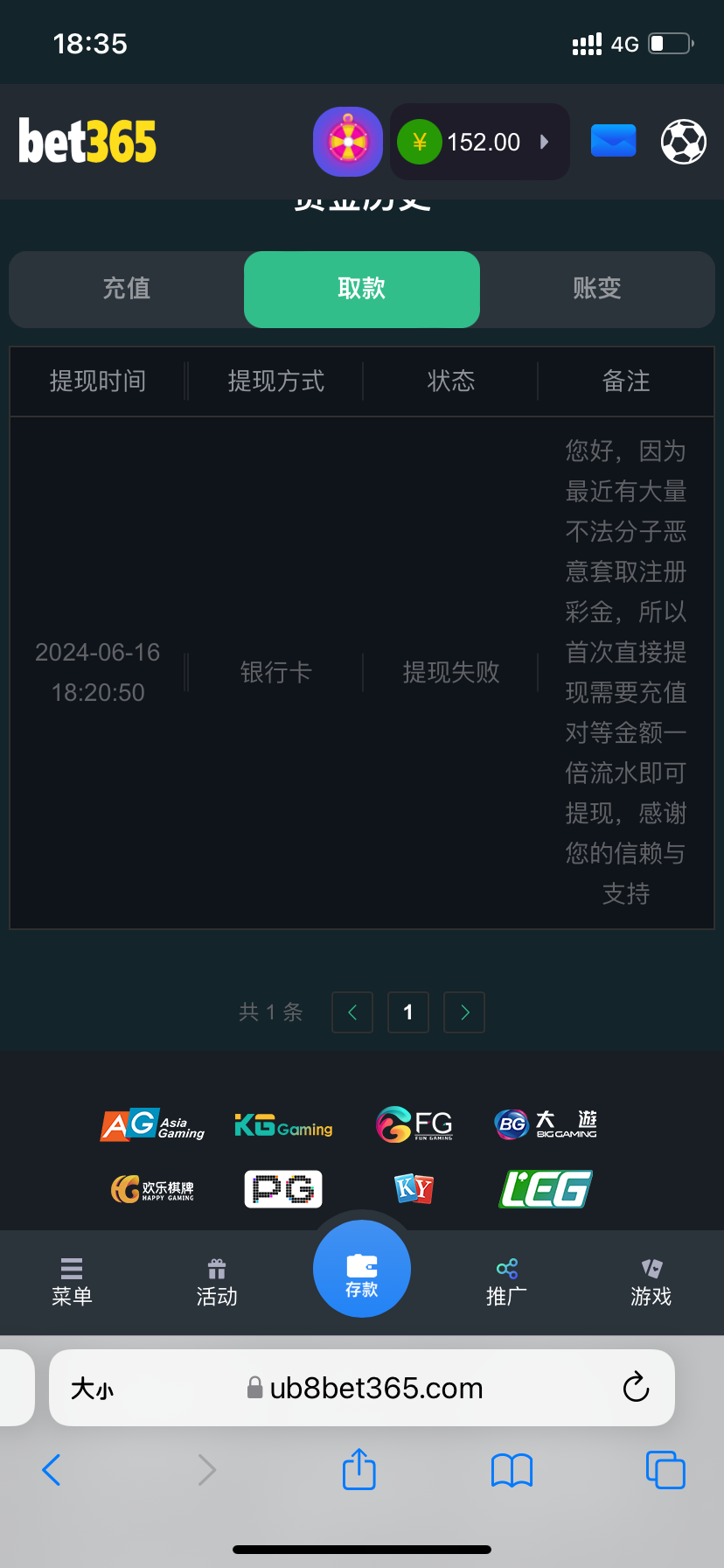724x1568 pixels.
Task: Switch to the 账变 tab
Action: (x=597, y=289)
